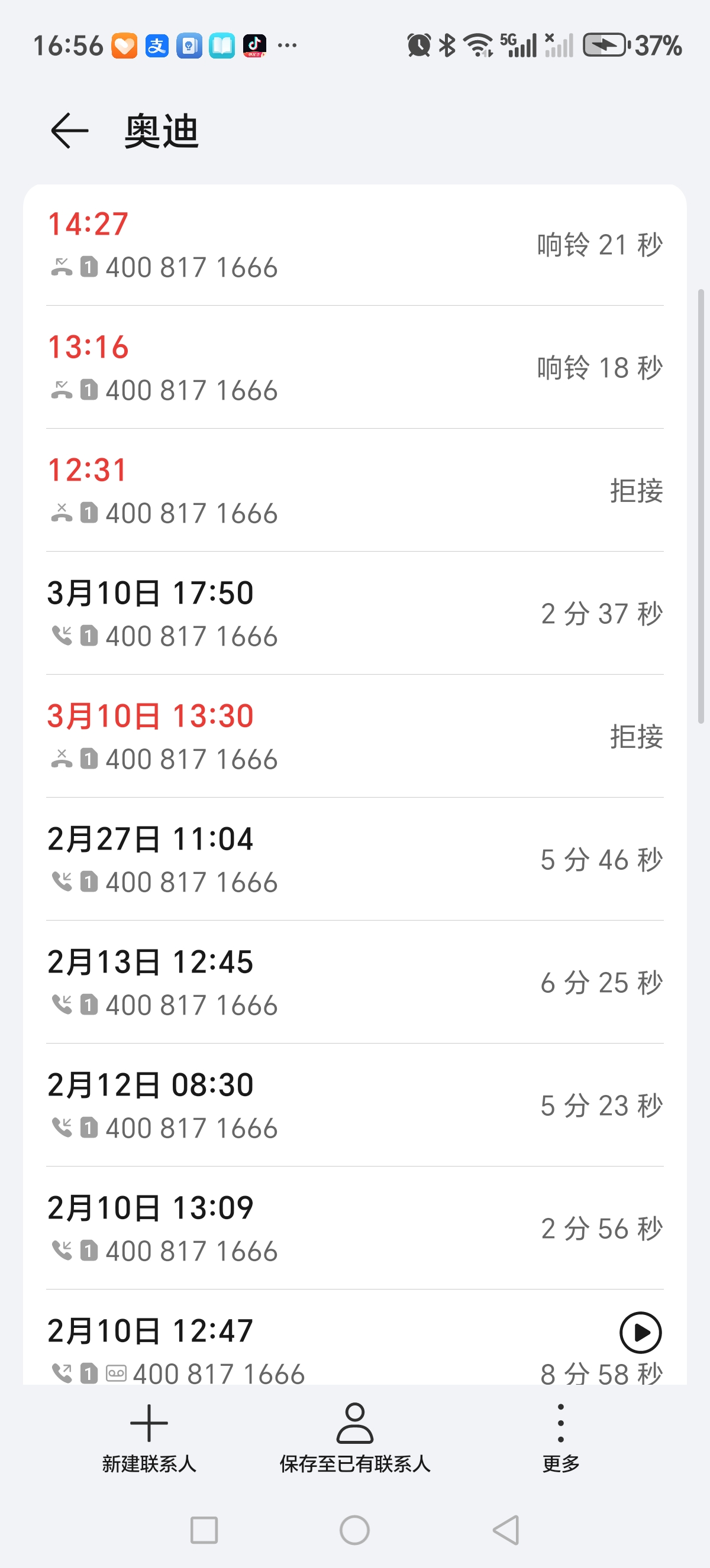
Task: Play the recording of the 2月10日 12:47 call
Action: coord(640,1333)
